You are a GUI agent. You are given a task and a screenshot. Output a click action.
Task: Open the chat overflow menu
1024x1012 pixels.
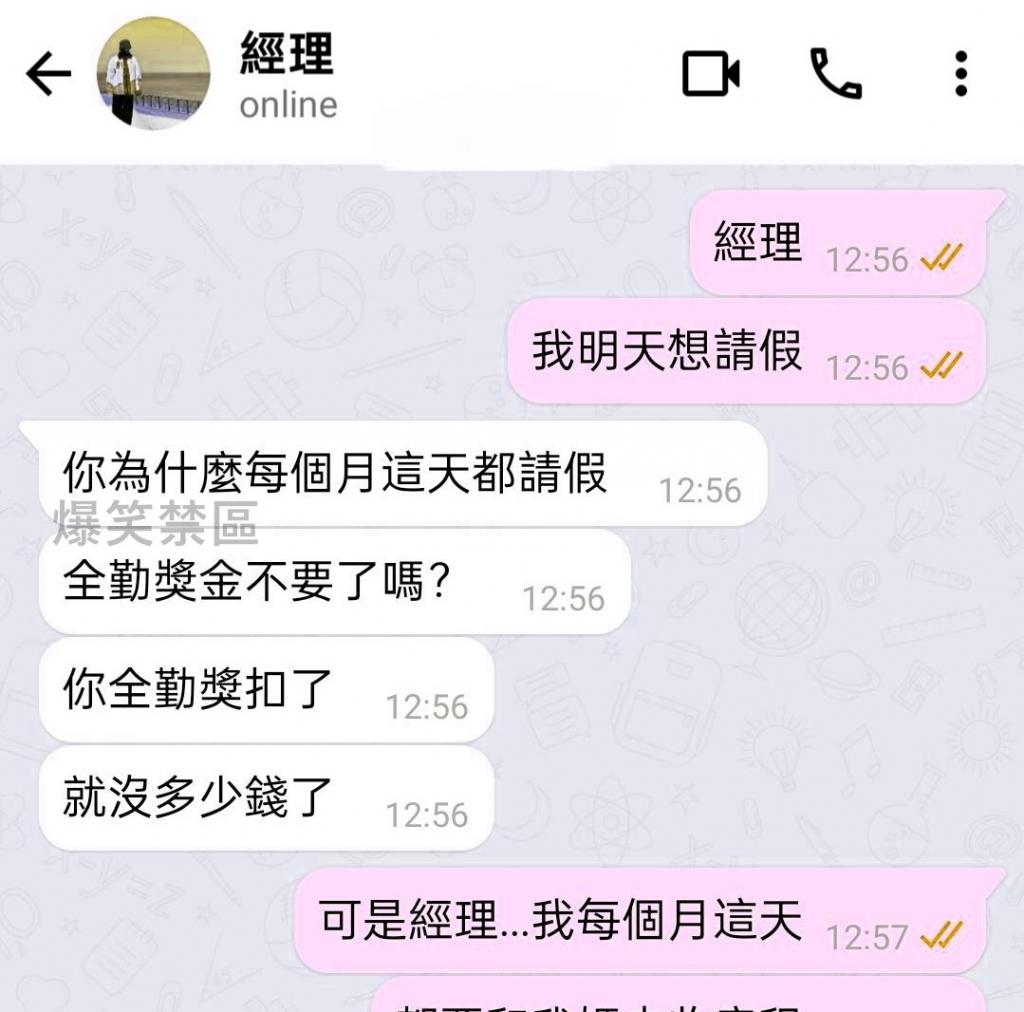click(x=960, y=74)
